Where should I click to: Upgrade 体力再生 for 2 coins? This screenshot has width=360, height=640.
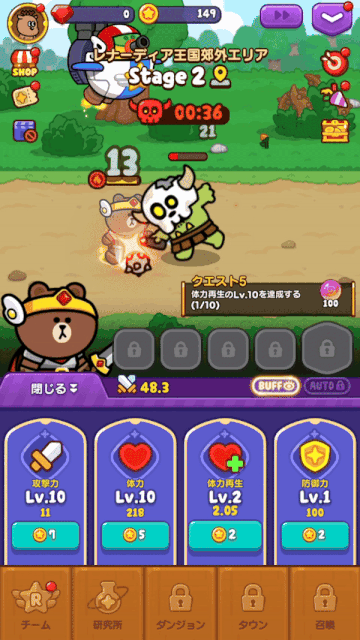click(x=225, y=535)
